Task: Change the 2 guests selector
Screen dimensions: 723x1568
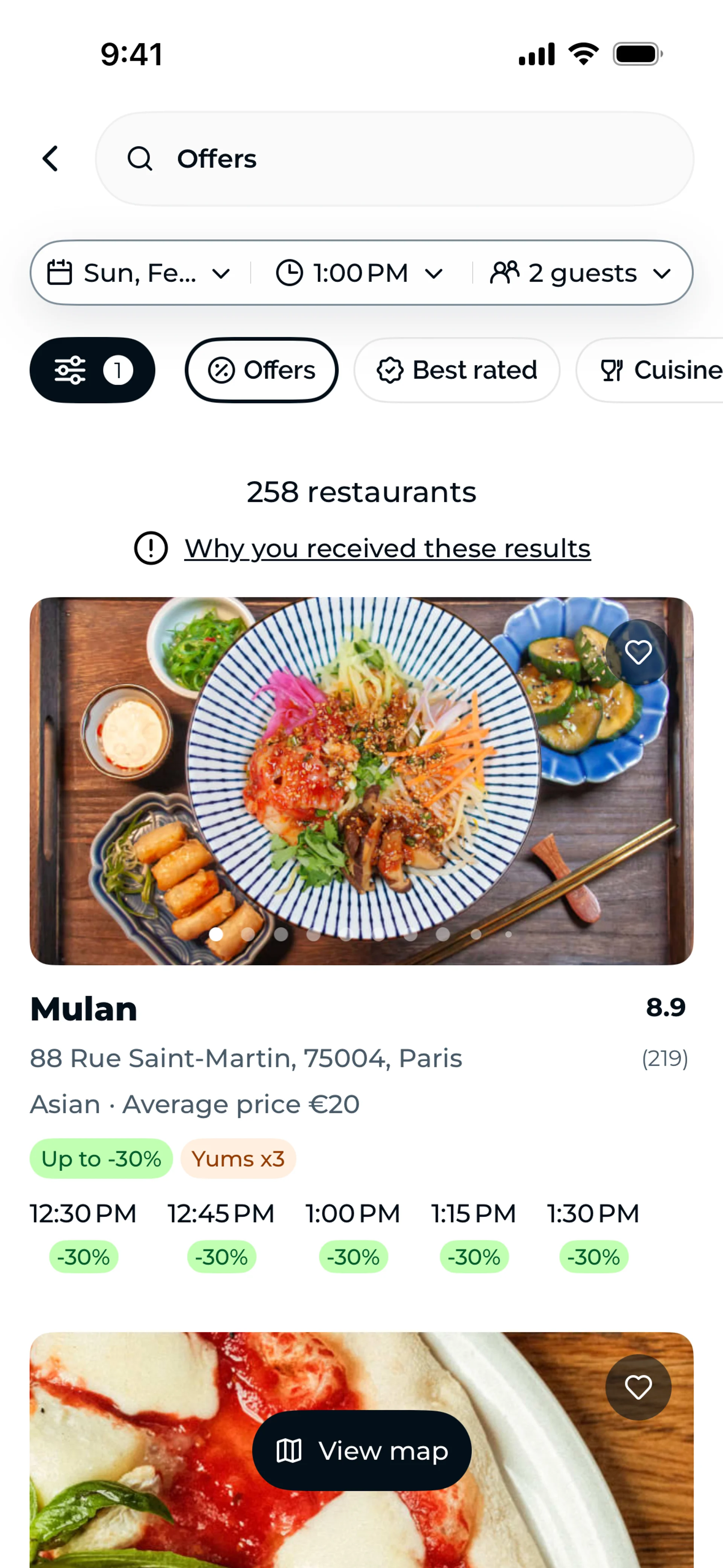Action: (581, 273)
